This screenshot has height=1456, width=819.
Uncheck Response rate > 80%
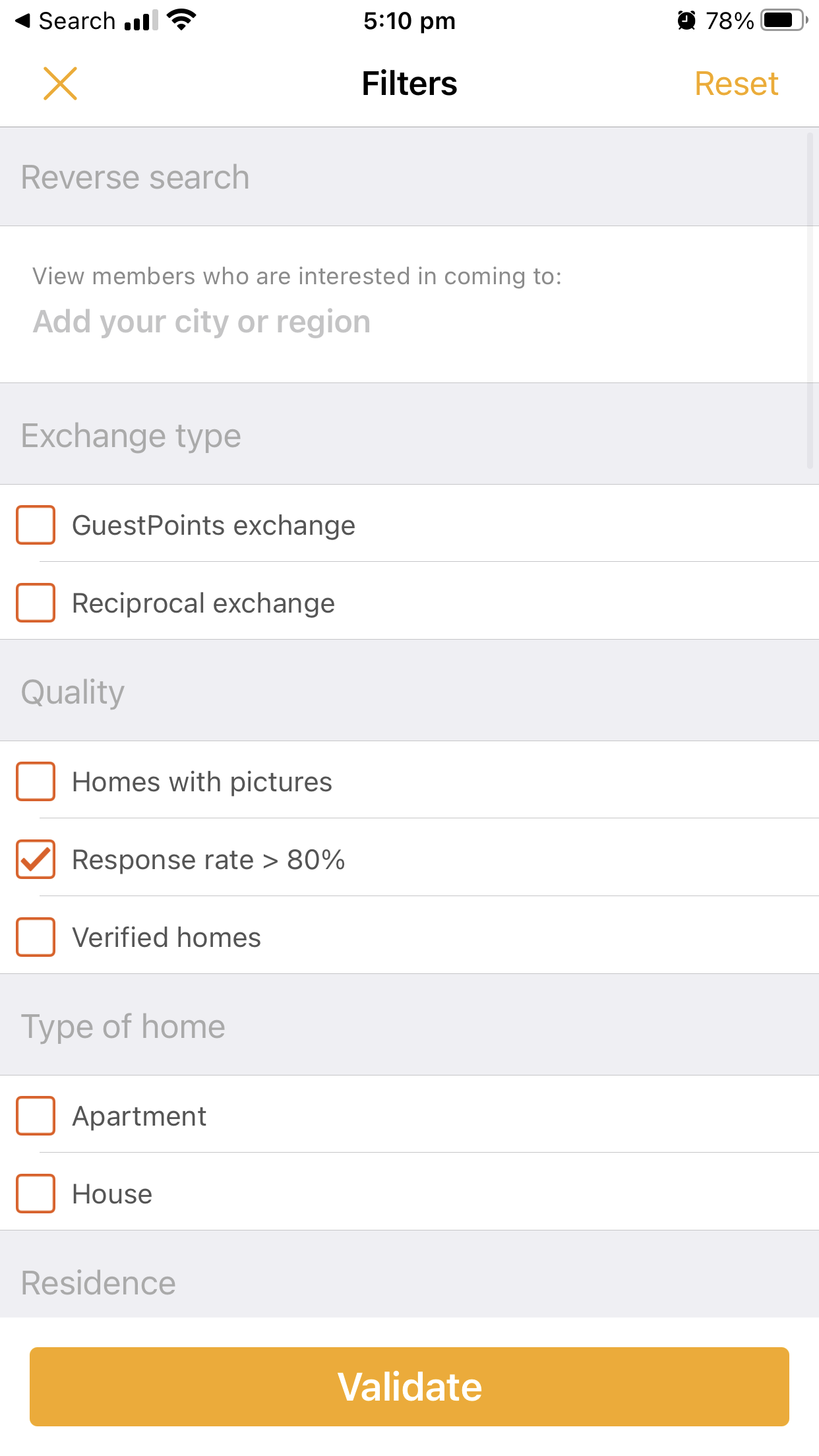coord(36,859)
